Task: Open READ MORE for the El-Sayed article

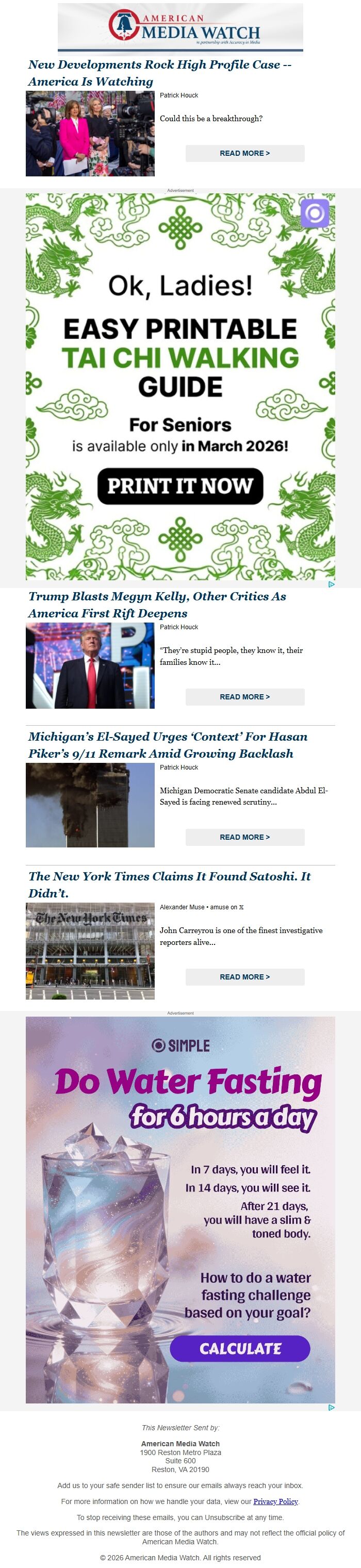Action: click(245, 837)
